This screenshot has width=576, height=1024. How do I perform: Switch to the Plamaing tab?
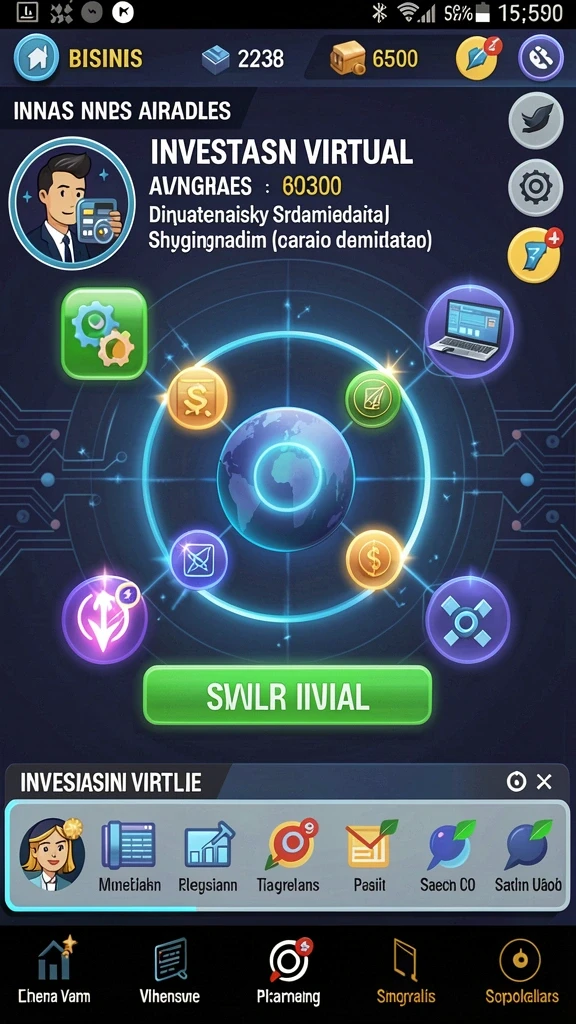289,970
